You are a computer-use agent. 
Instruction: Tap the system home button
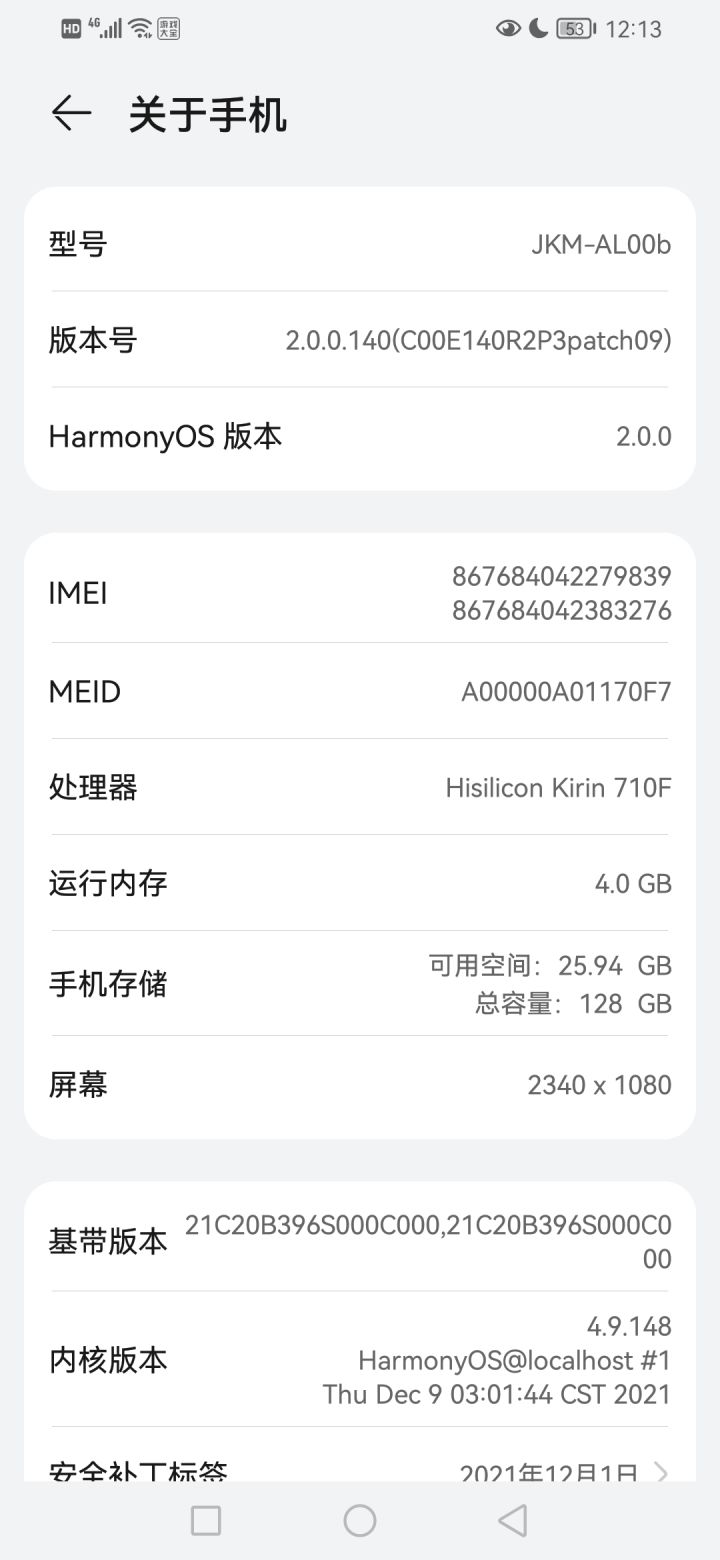[x=360, y=1521]
